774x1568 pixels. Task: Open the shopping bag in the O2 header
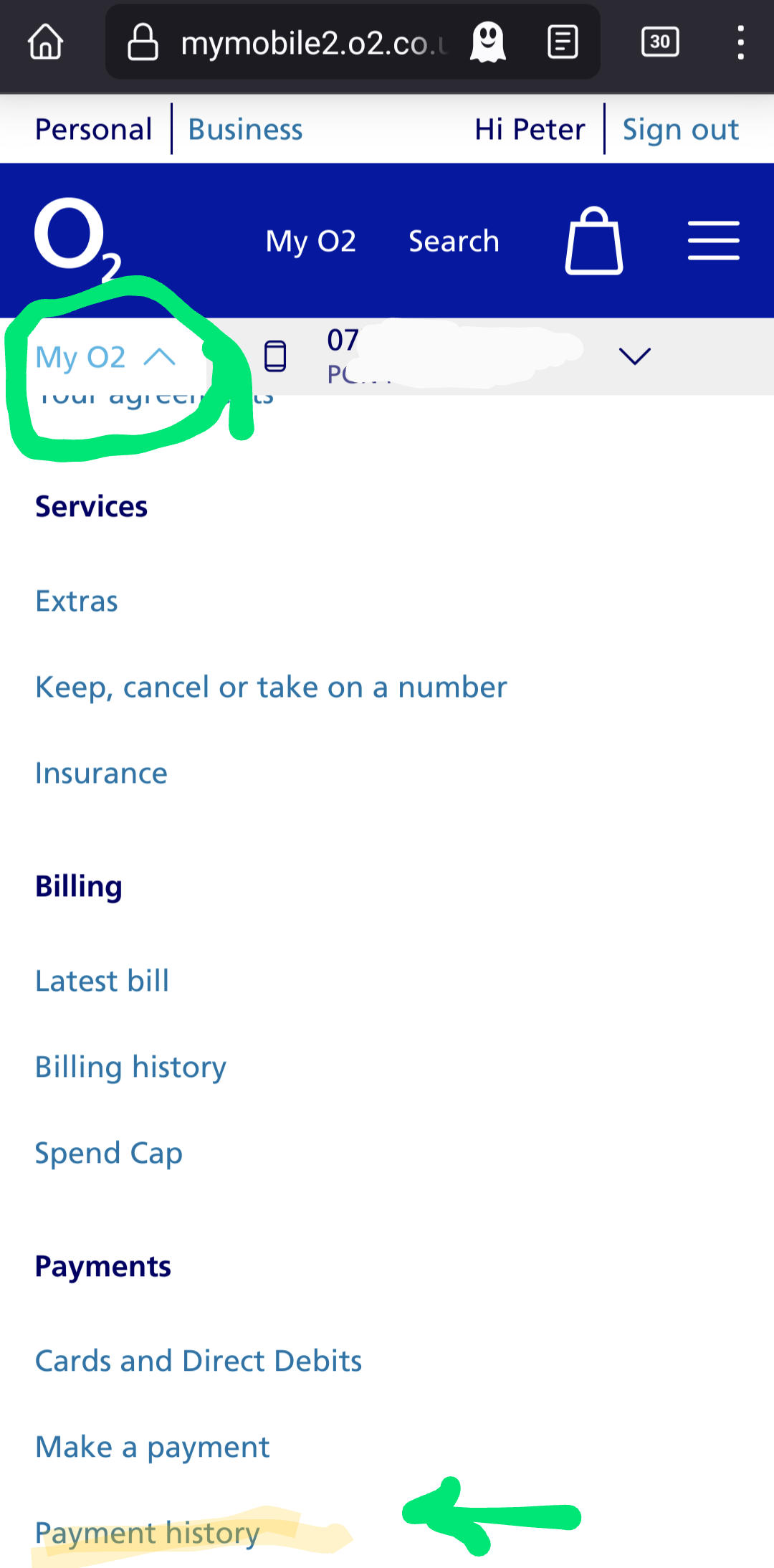[594, 240]
